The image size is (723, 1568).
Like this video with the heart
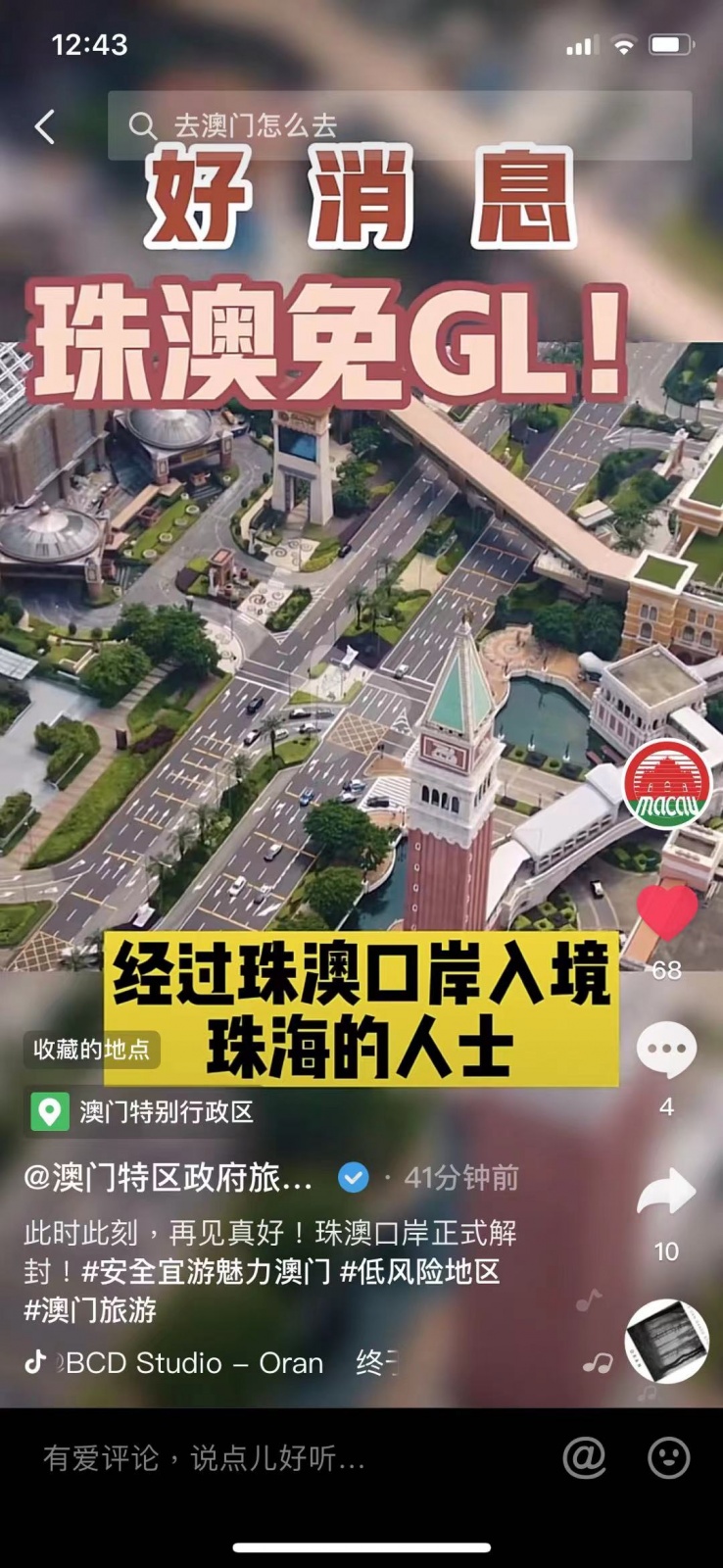point(667,913)
